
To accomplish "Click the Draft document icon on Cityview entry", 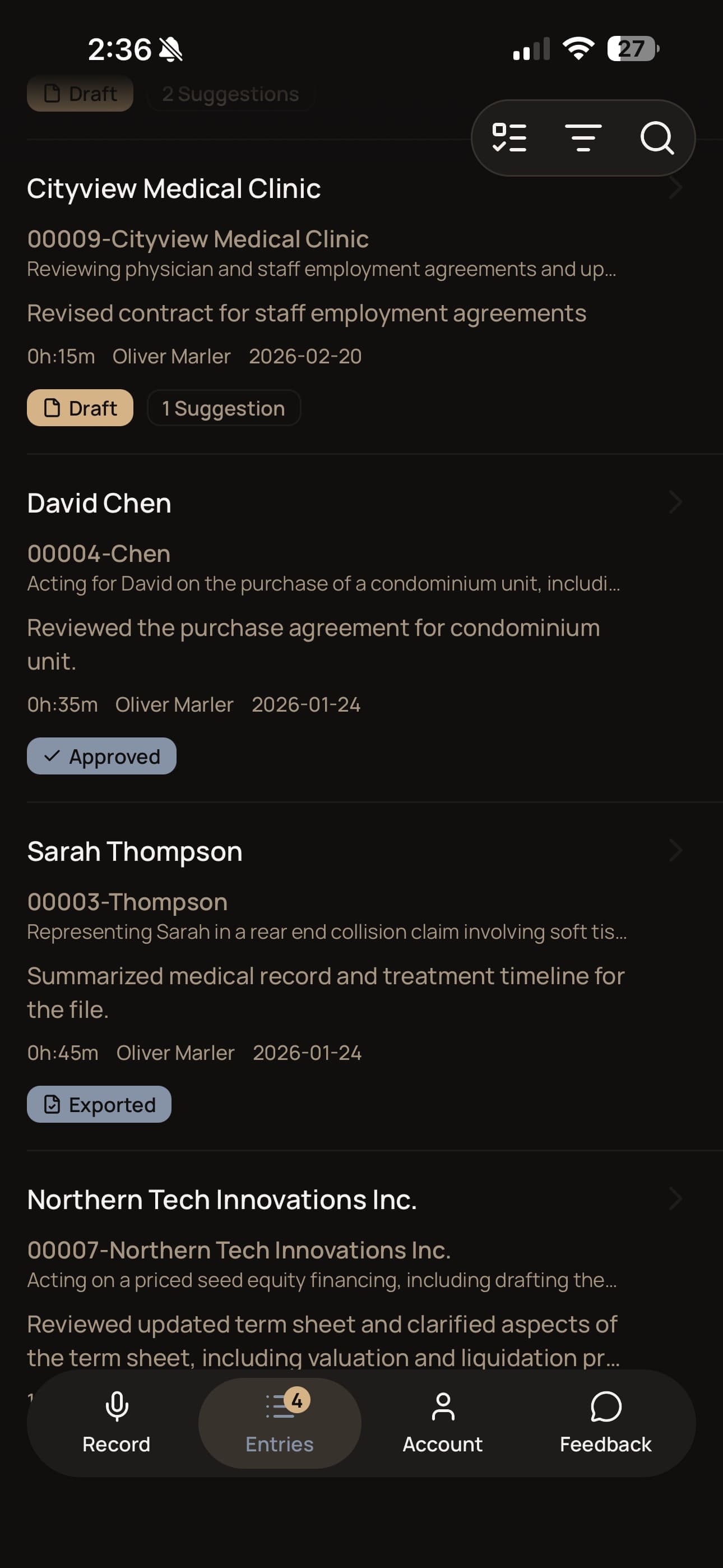I will 52,407.
